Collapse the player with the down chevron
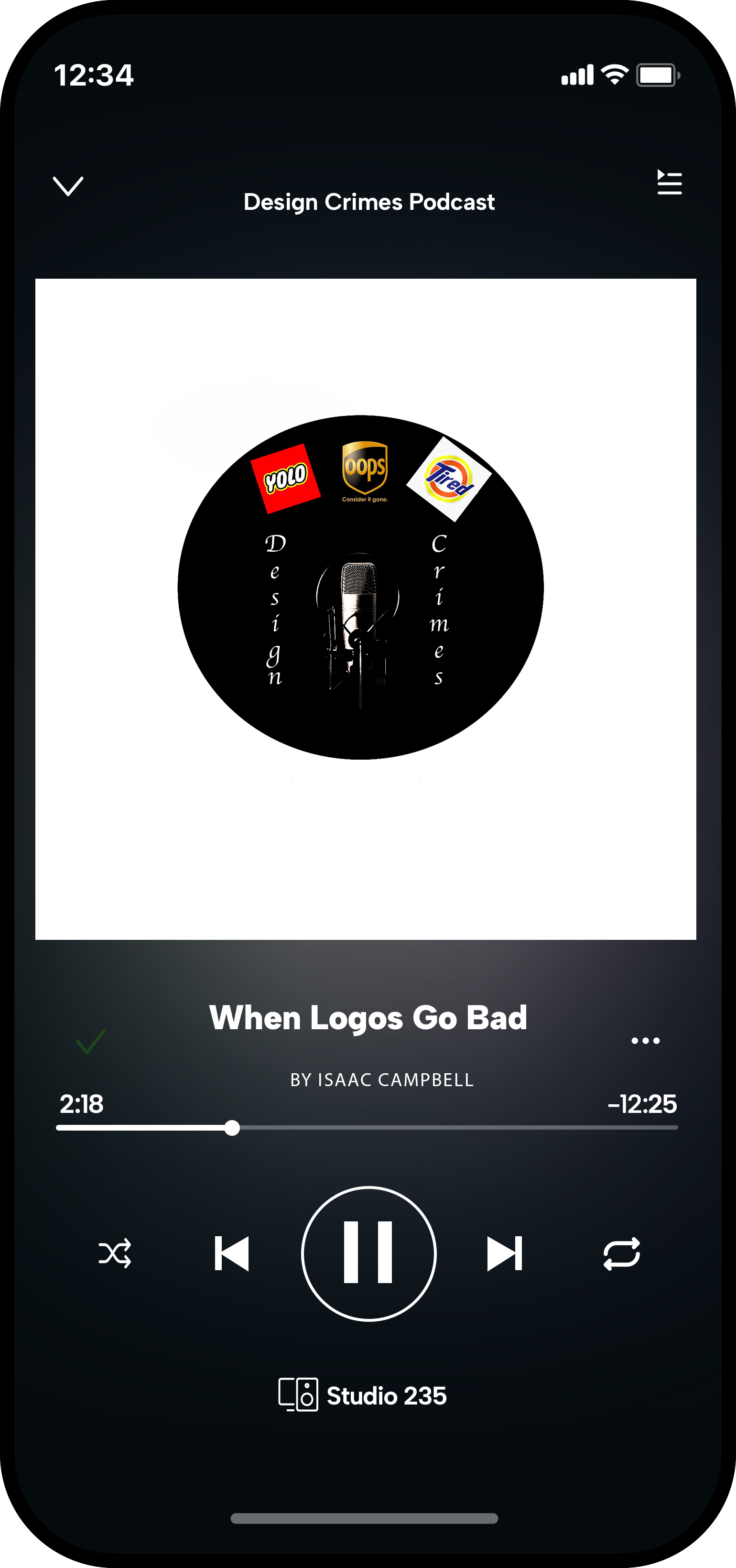This screenshot has height=1568, width=736. pos(68,185)
